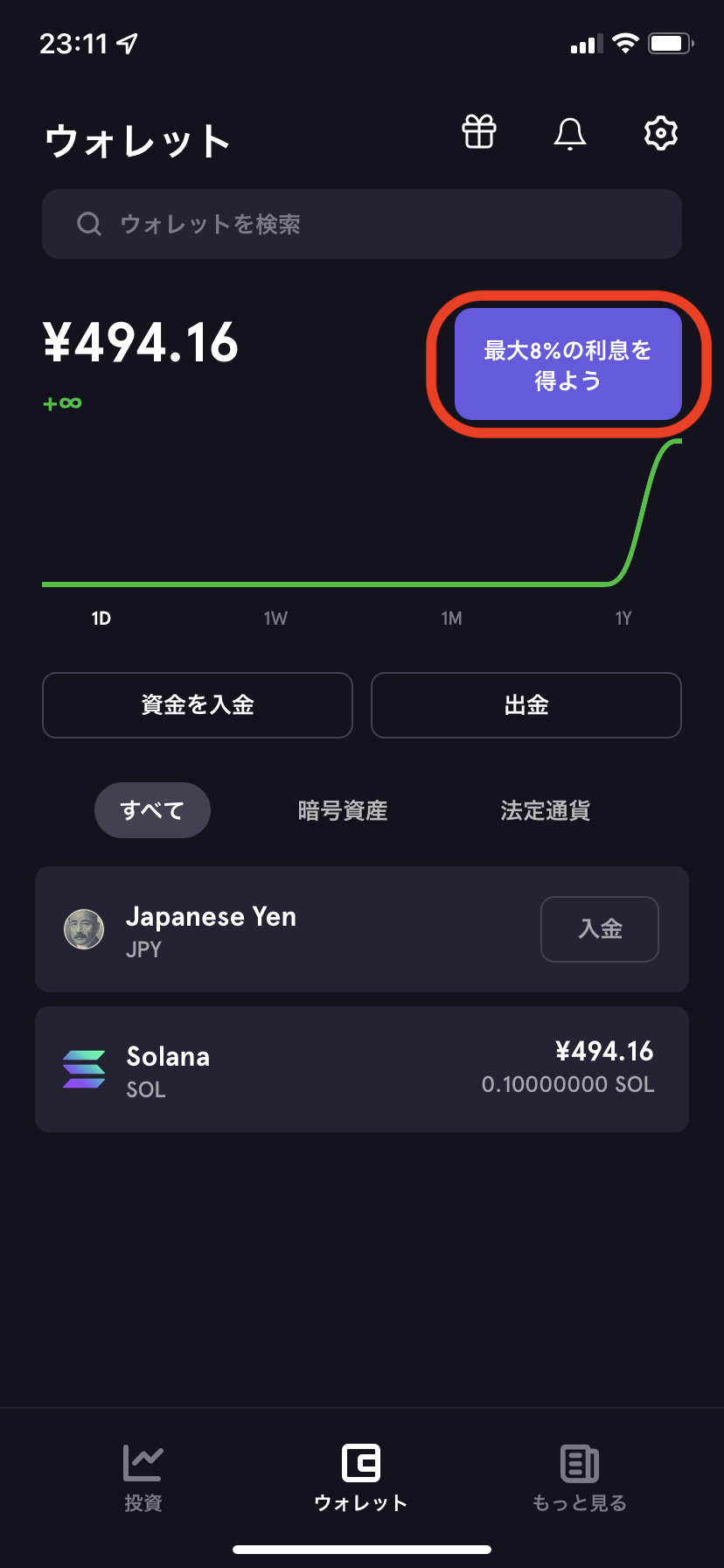Screen dimensions: 724x1568
Task: Tap the ウォレットを検索 search field
Action: (x=361, y=224)
